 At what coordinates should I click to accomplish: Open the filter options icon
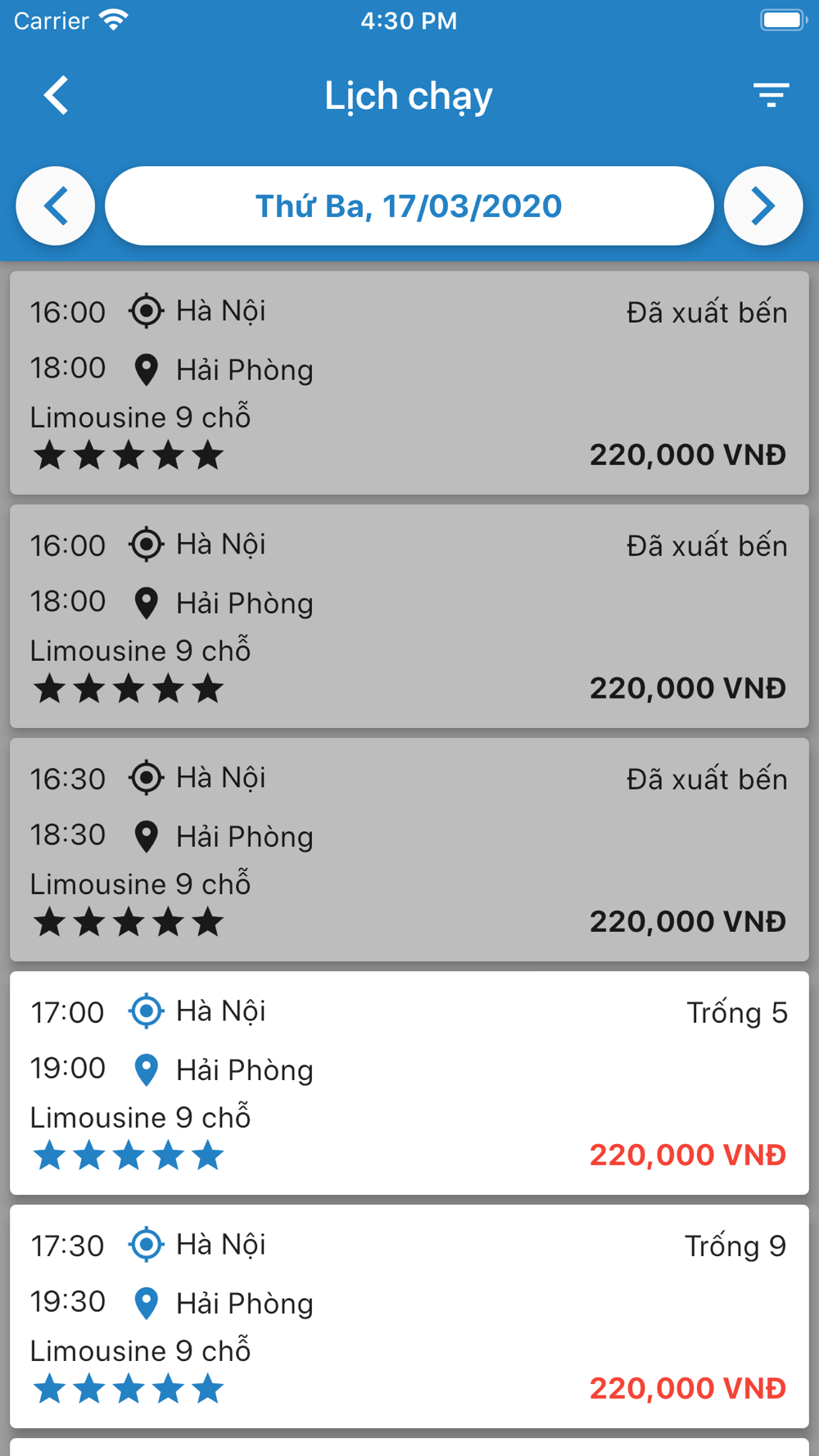coord(771,96)
